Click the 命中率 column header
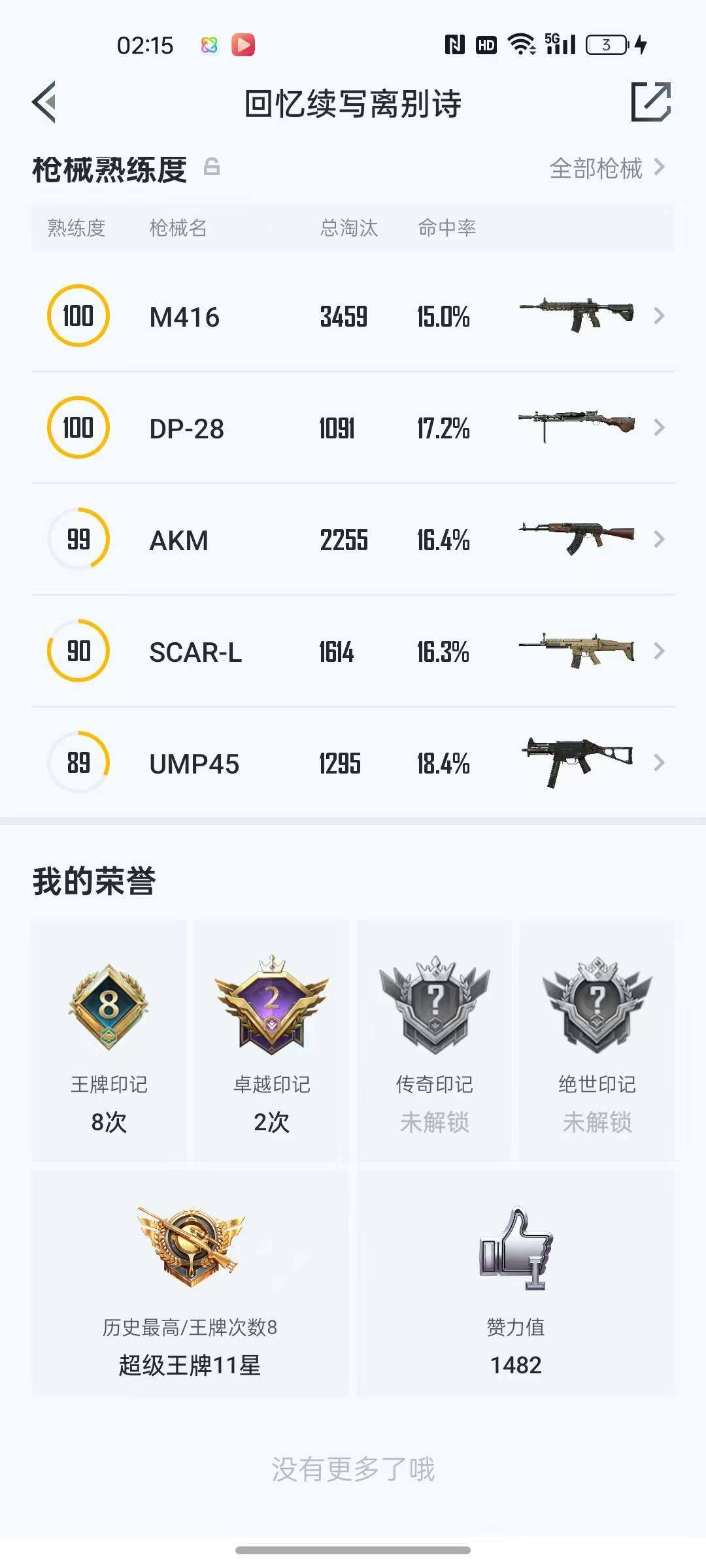 click(447, 227)
